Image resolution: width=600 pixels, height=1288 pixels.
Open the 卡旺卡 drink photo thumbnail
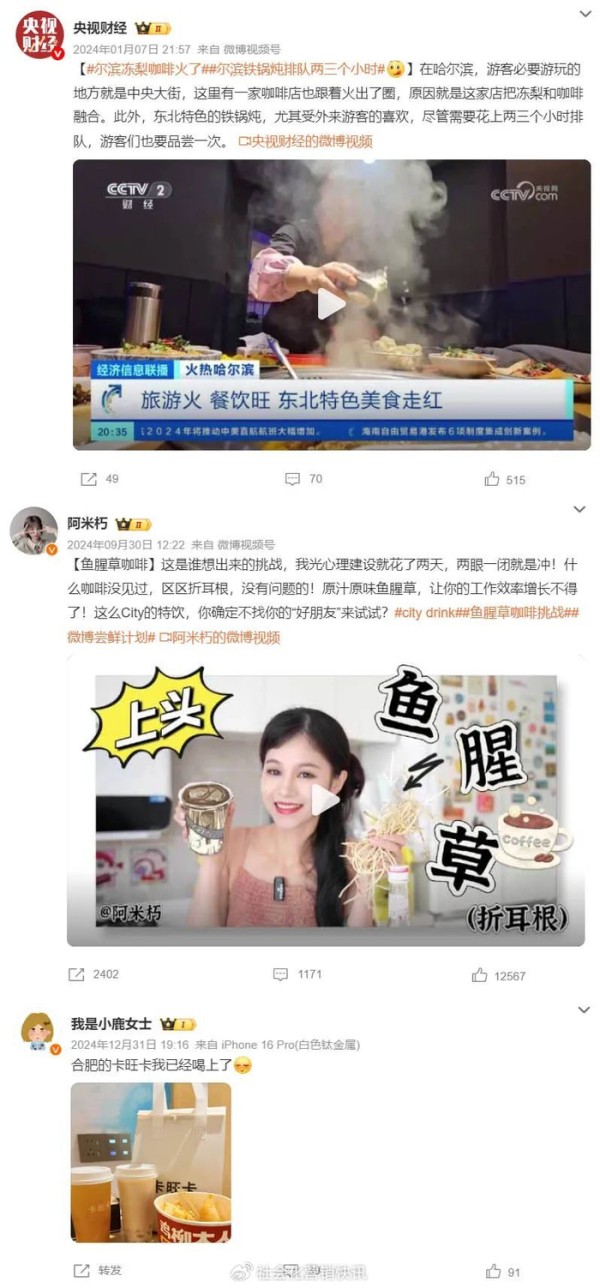[150, 1162]
